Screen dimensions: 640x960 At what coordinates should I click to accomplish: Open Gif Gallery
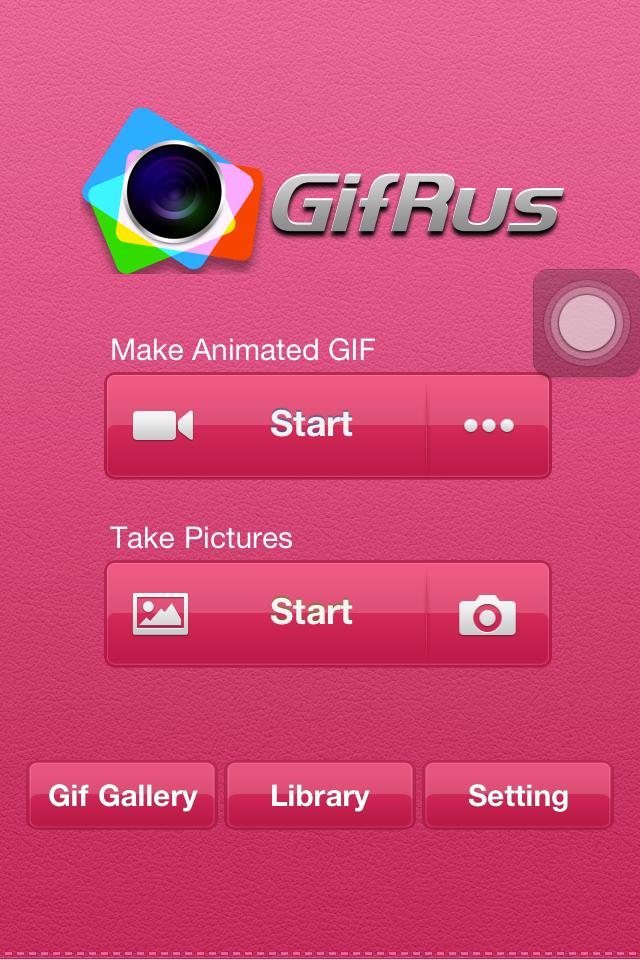point(122,796)
